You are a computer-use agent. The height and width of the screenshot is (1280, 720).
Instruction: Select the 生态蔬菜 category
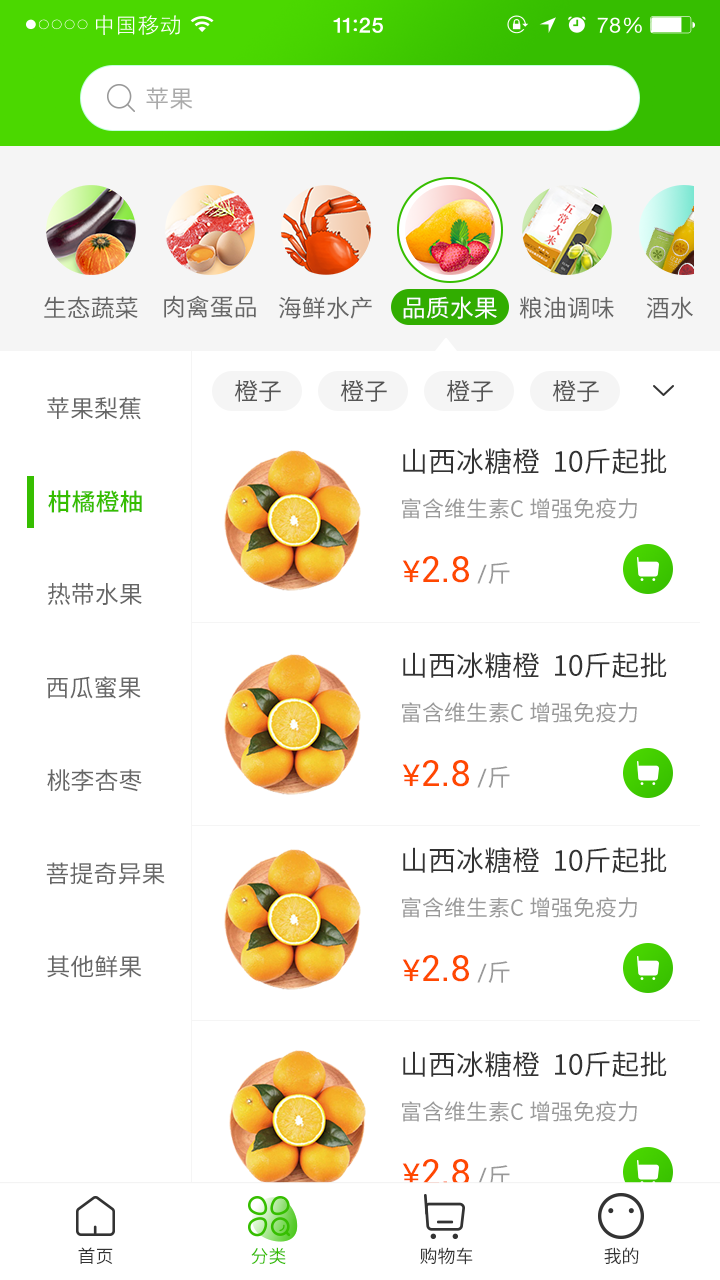click(x=91, y=250)
